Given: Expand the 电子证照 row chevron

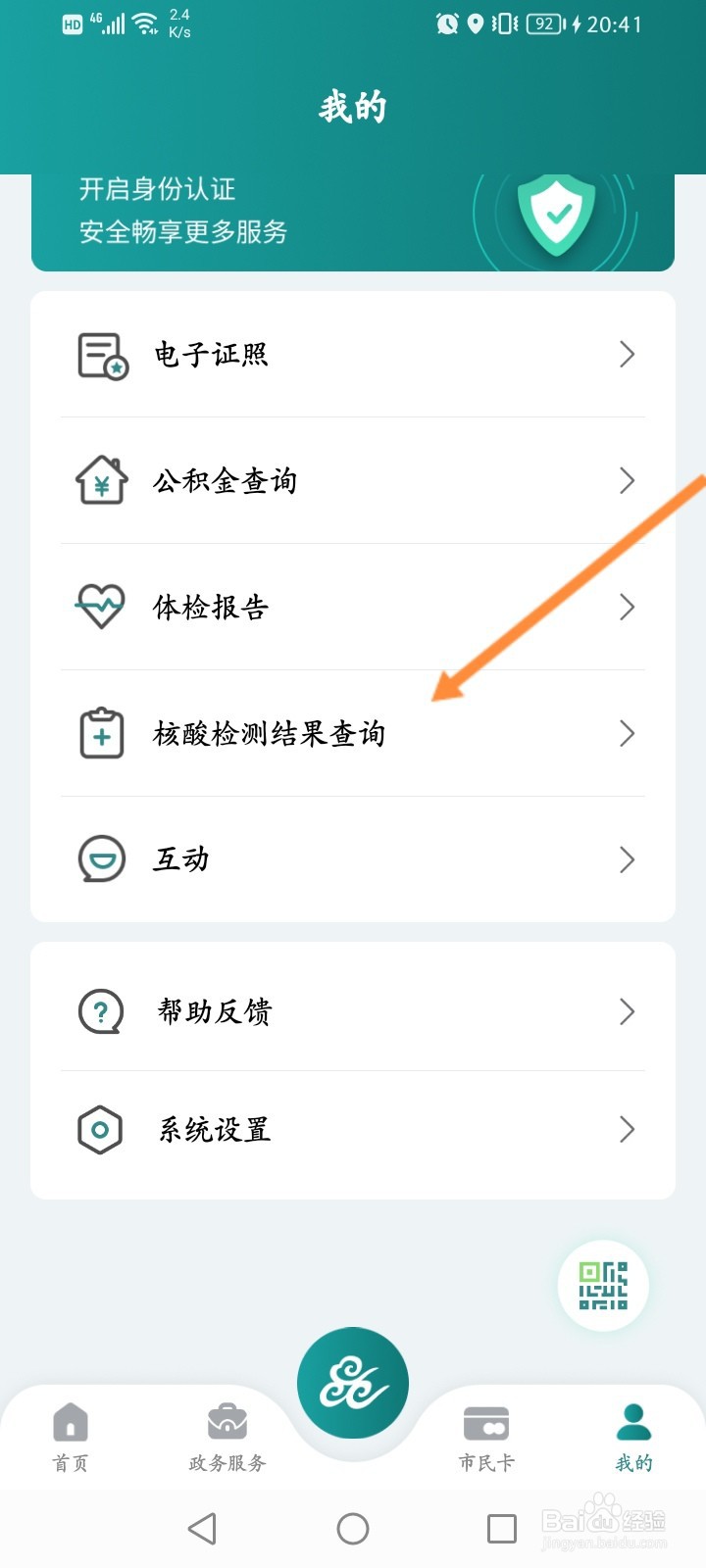Looking at the screenshot, I should pos(627,355).
